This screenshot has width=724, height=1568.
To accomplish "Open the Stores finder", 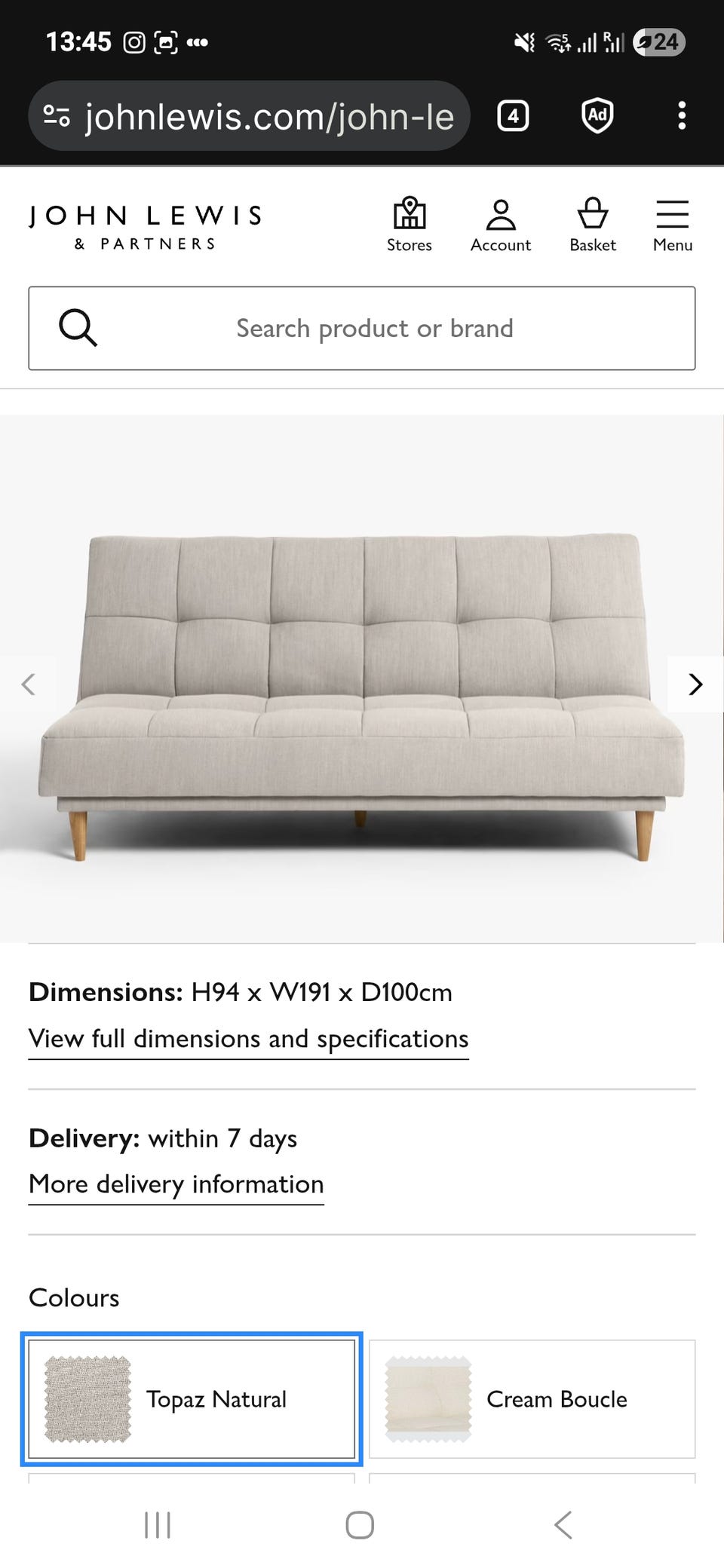I will 410,225.
